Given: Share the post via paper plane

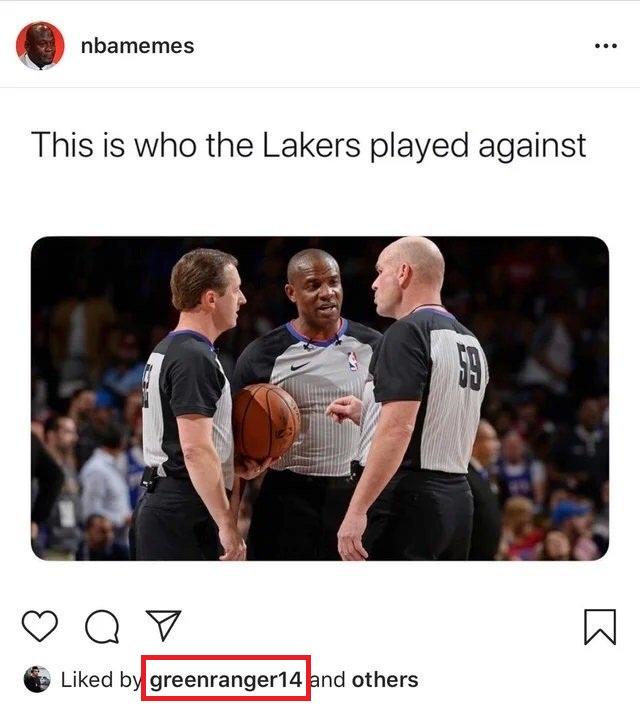Looking at the screenshot, I should click(161, 625).
